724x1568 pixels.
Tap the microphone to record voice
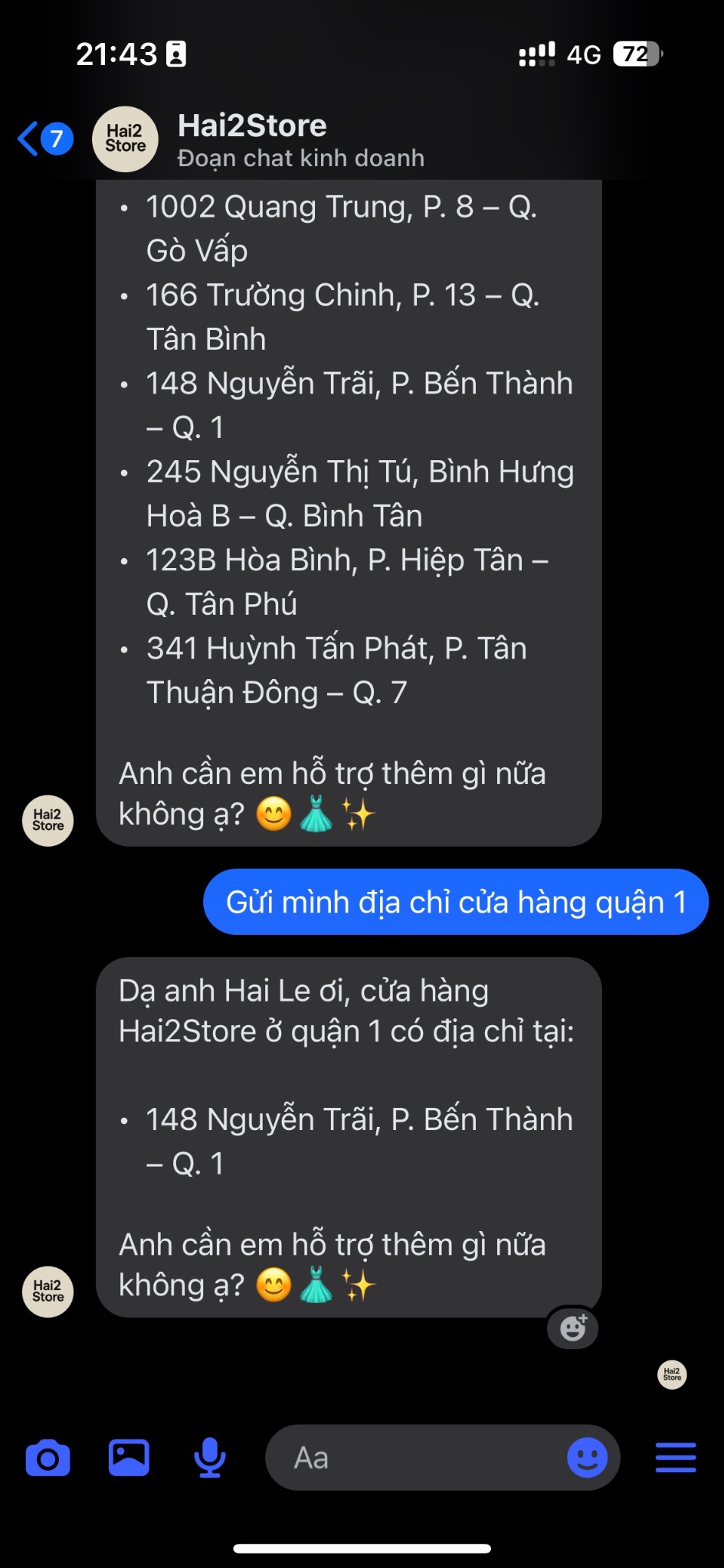pos(209,1458)
